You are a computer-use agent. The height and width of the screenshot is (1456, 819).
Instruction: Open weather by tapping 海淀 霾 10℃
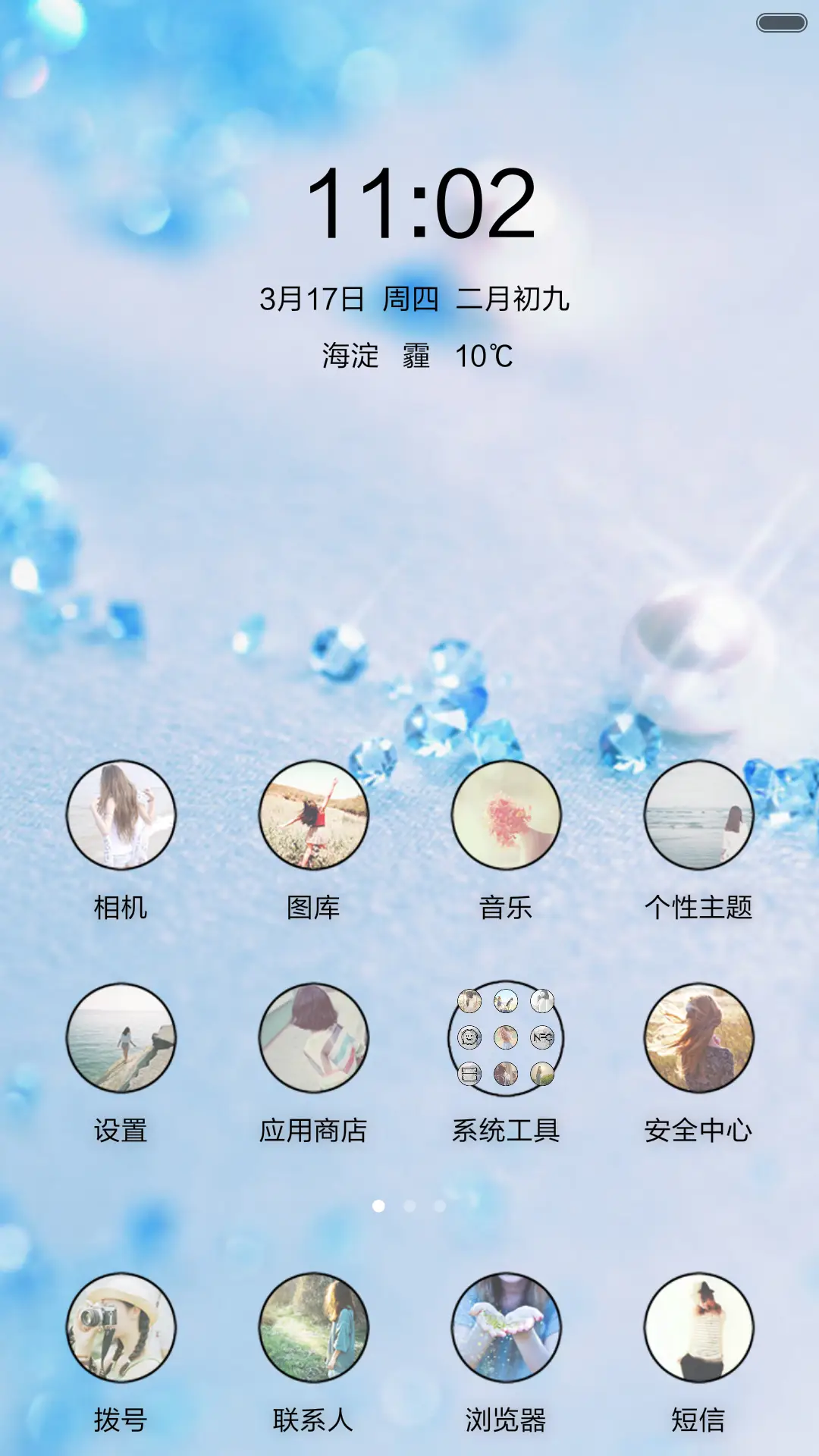417,355
